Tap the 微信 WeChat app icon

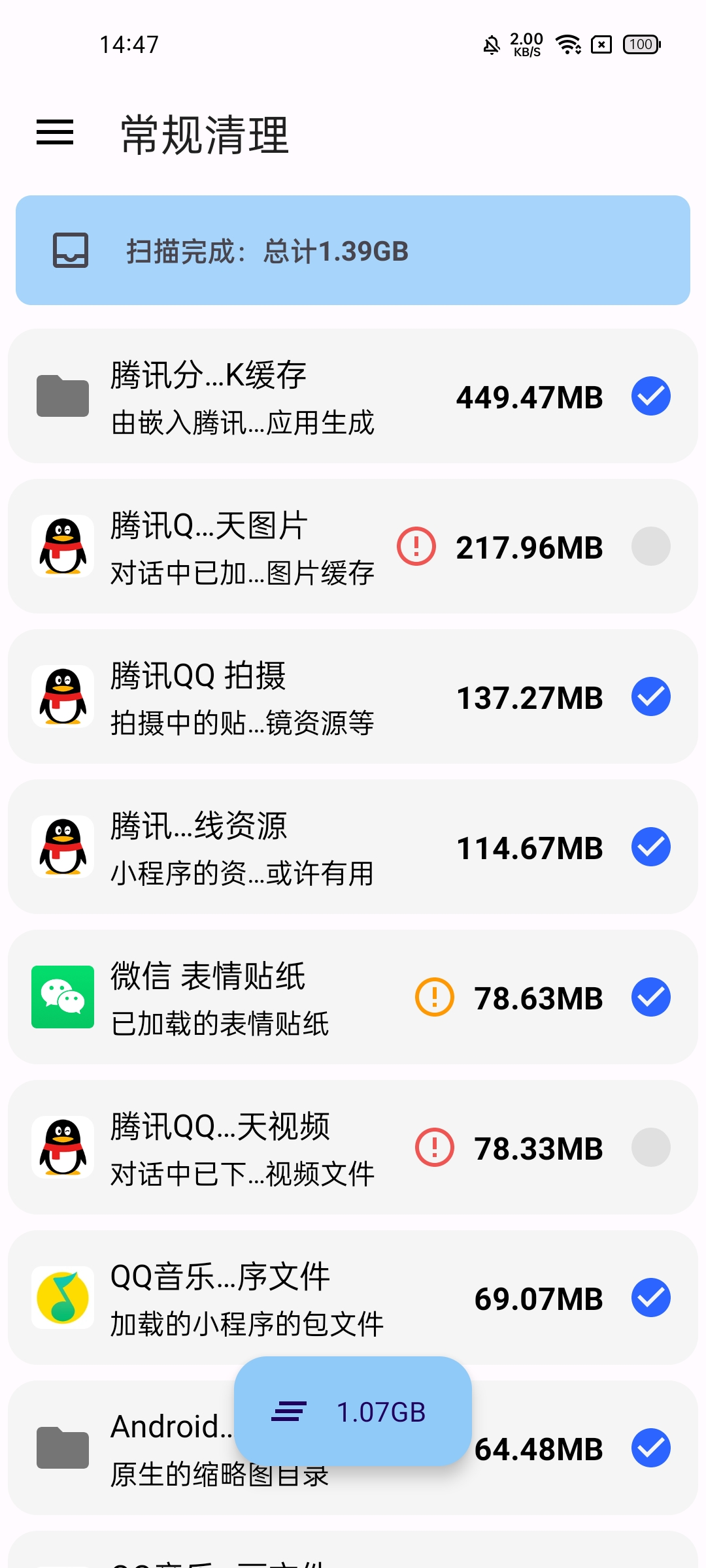(62, 996)
